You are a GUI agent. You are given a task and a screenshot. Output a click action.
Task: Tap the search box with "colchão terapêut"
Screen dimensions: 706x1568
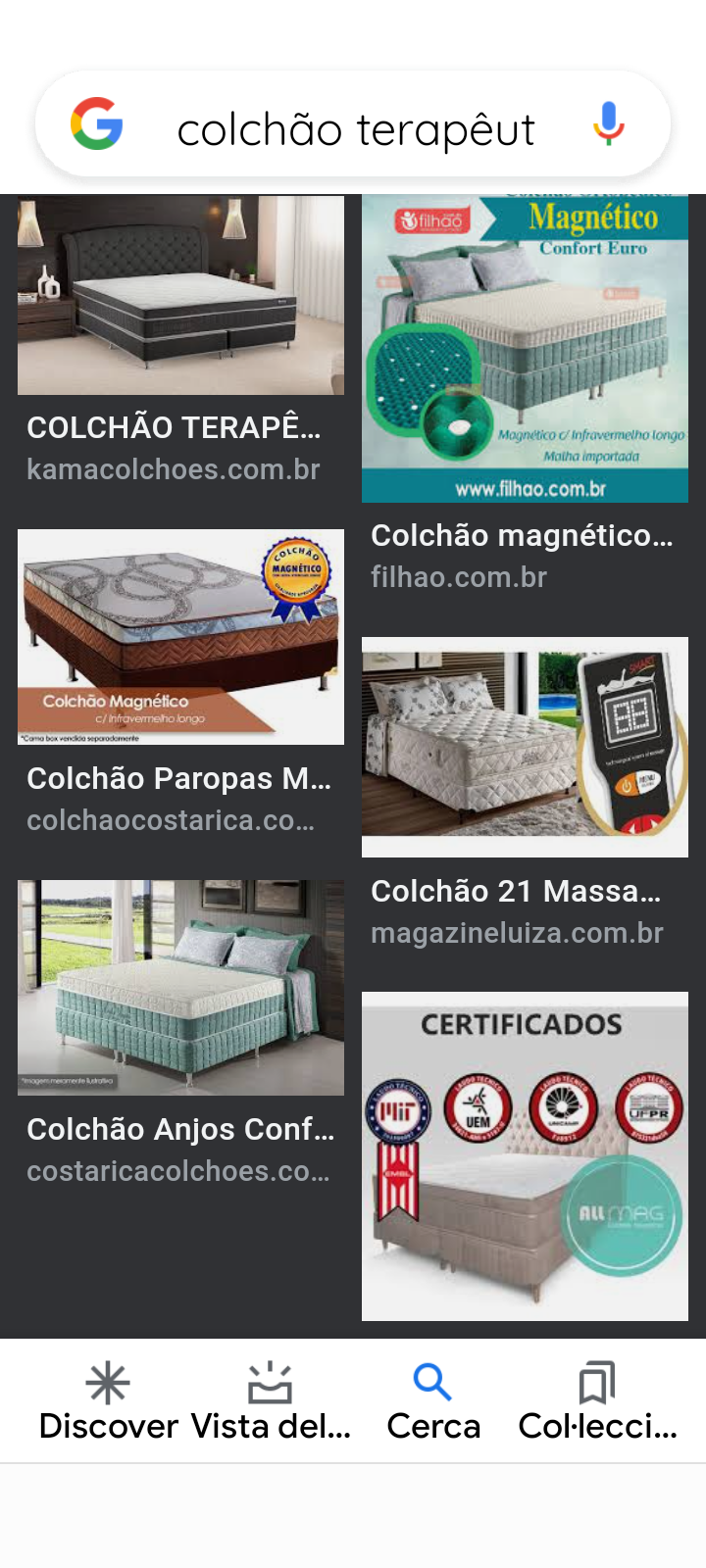point(355,128)
